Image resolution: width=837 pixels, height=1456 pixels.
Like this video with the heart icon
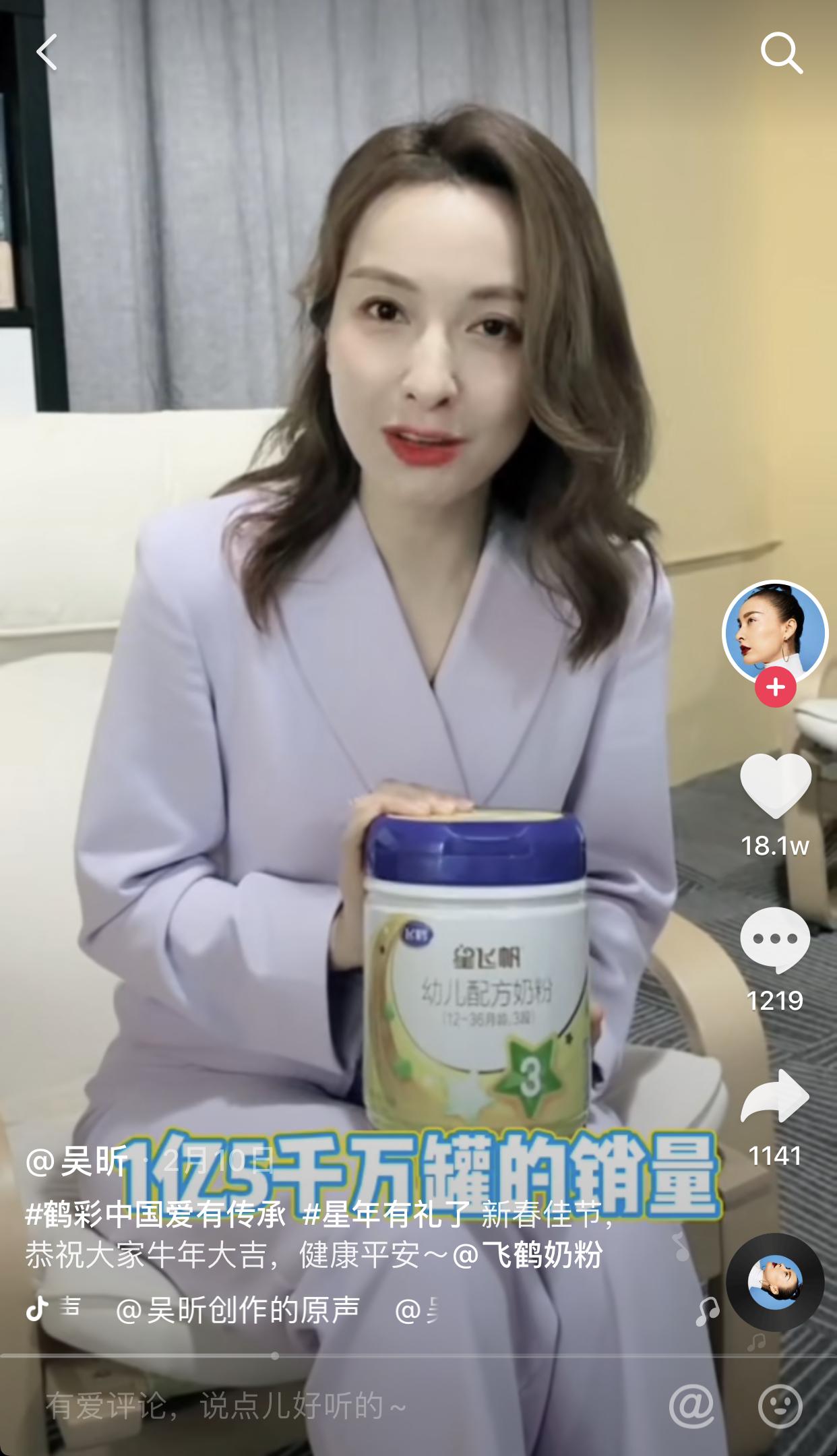point(775,785)
